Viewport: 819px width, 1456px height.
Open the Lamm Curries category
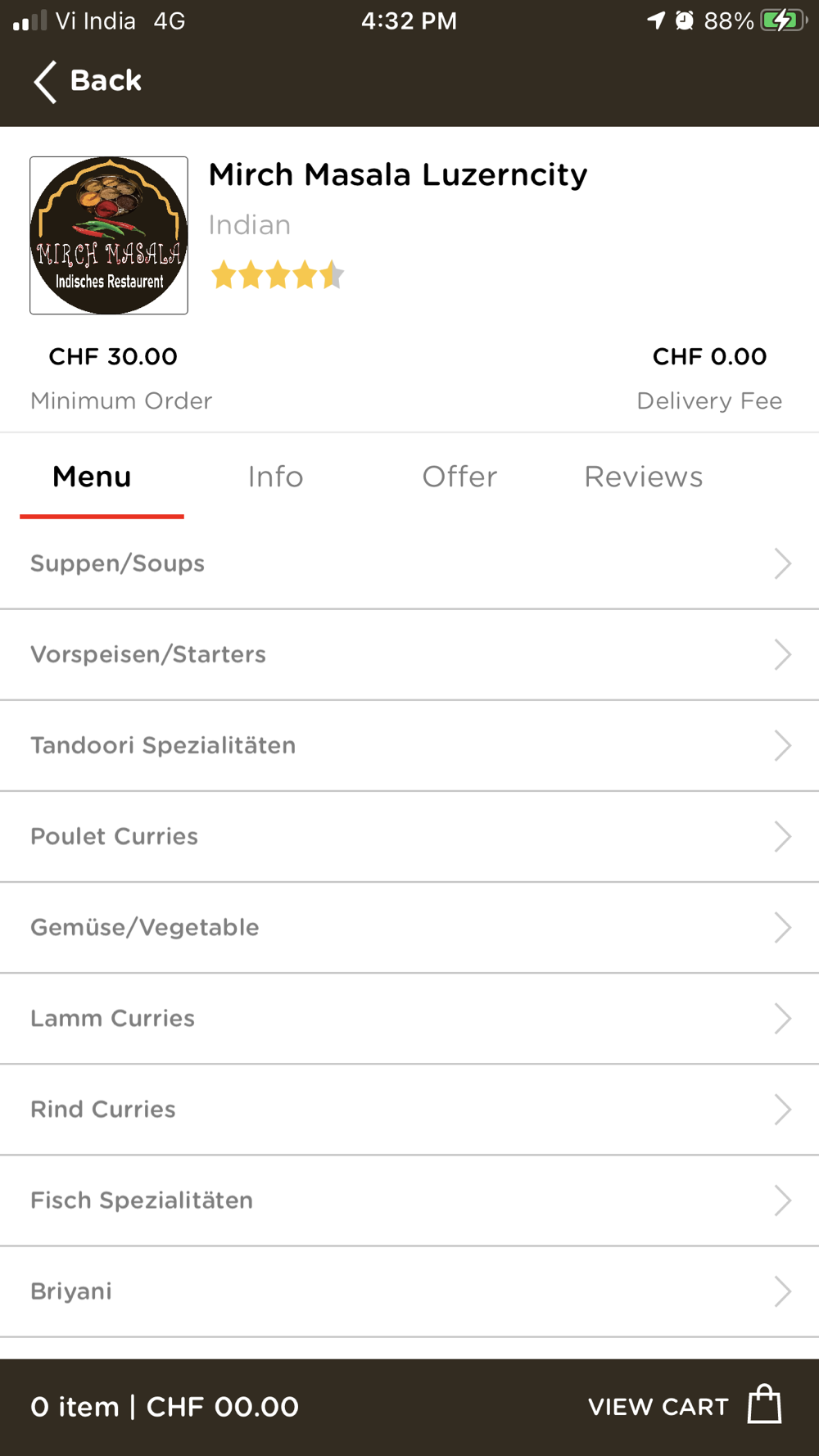(x=409, y=1018)
